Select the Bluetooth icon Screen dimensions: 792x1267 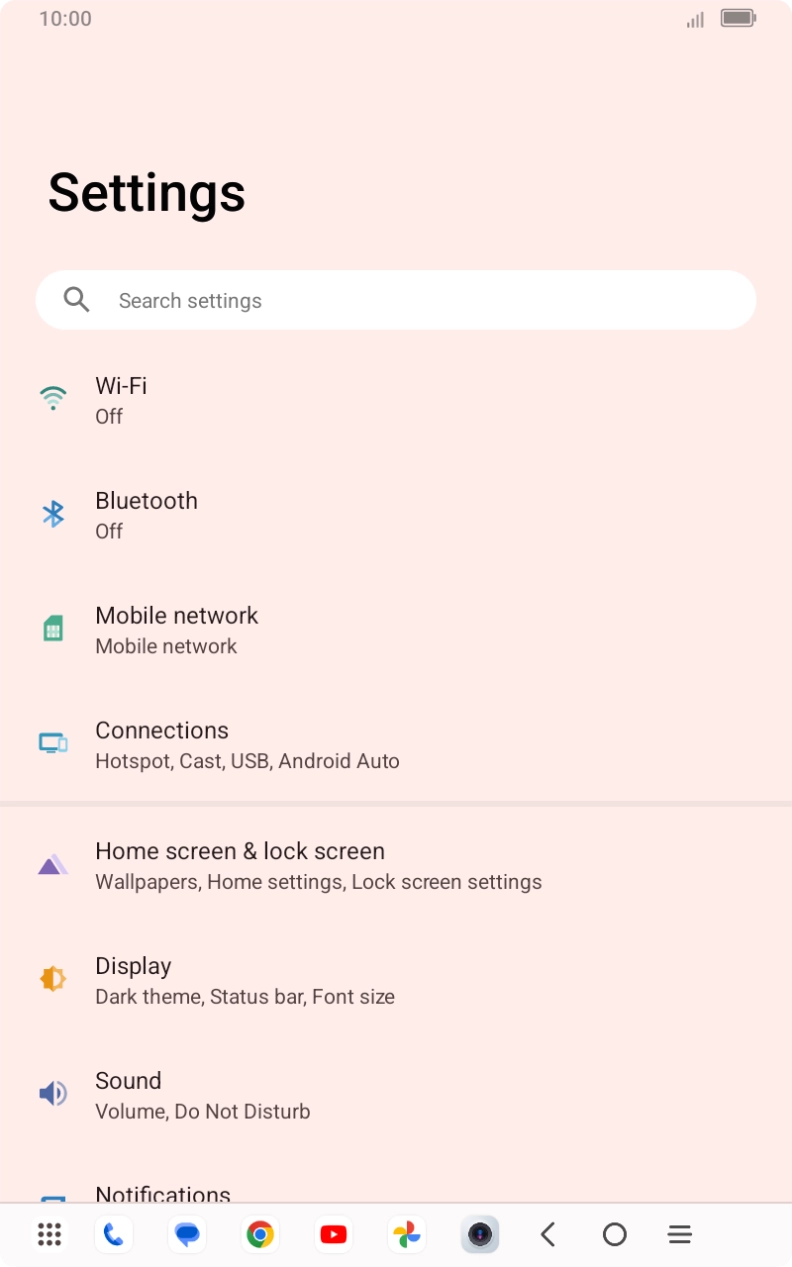52,513
